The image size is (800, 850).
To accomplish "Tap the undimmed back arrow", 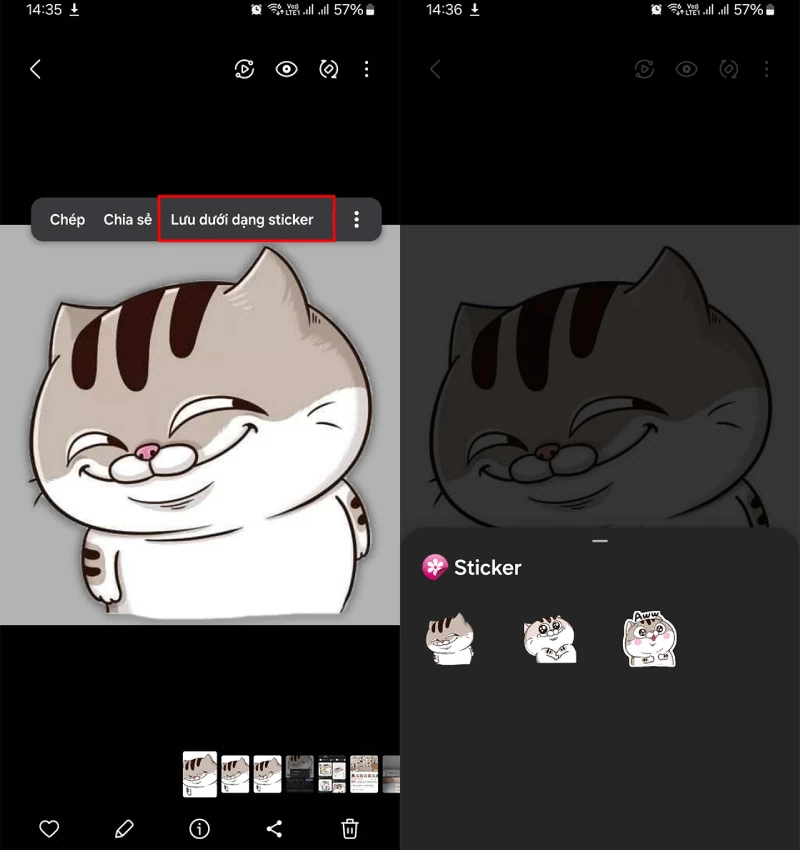I will click(35, 69).
